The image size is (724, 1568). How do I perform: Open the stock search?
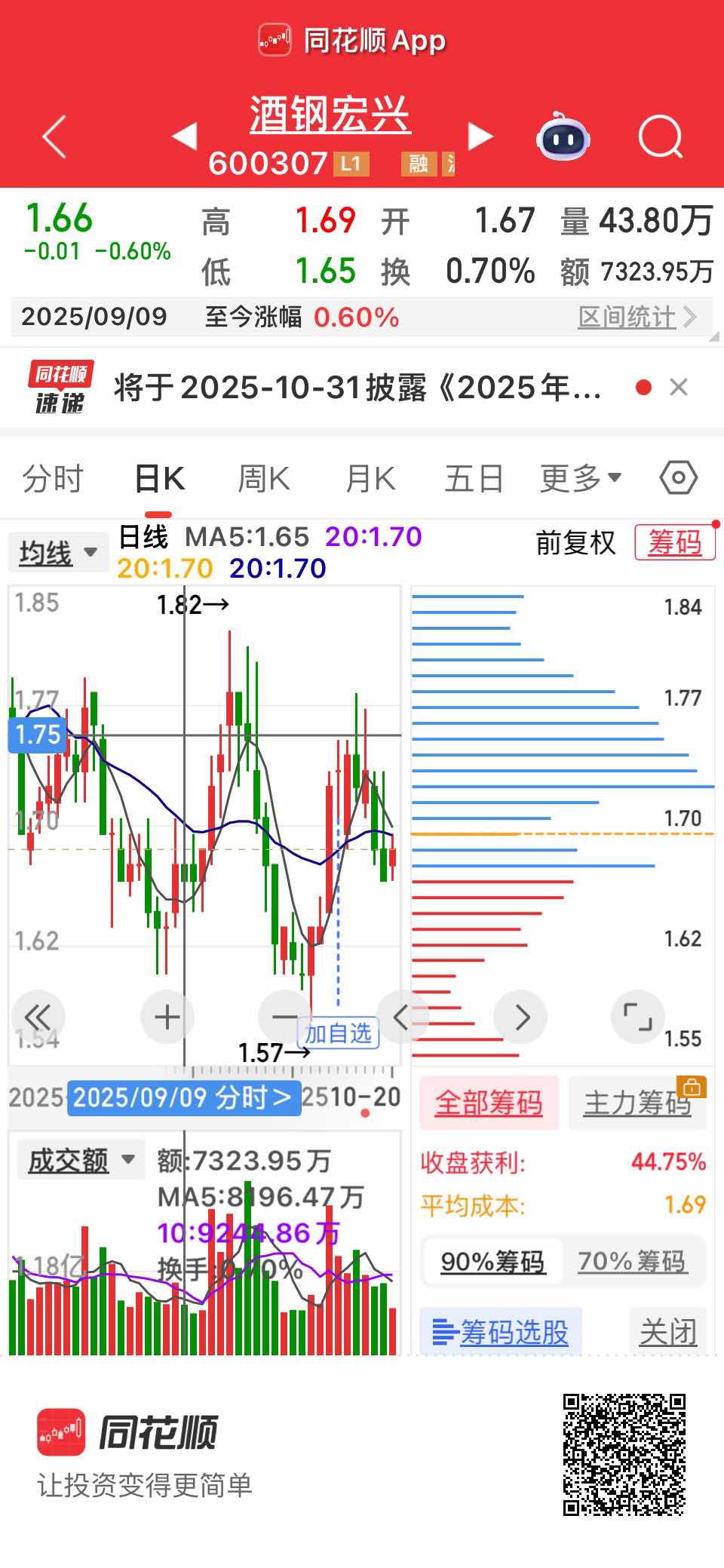coord(660,137)
